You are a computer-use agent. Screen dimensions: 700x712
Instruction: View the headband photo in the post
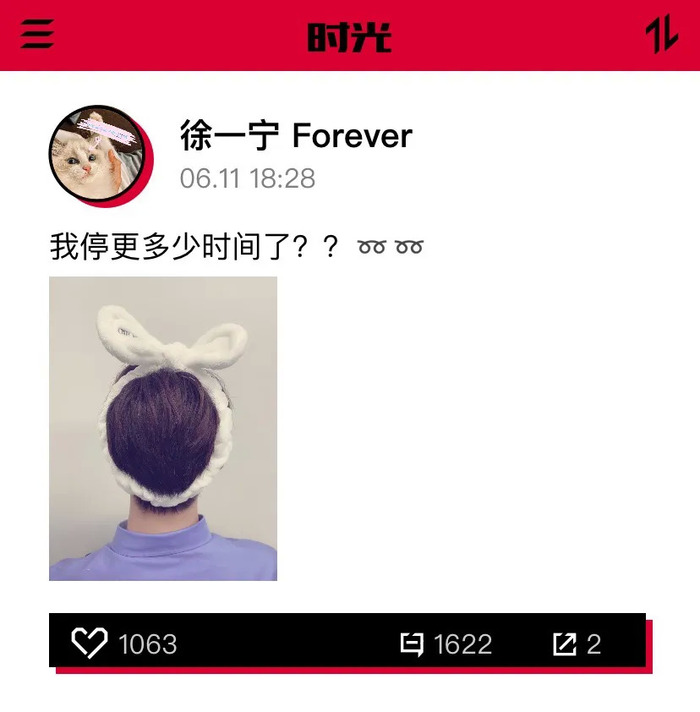(x=163, y=428)
